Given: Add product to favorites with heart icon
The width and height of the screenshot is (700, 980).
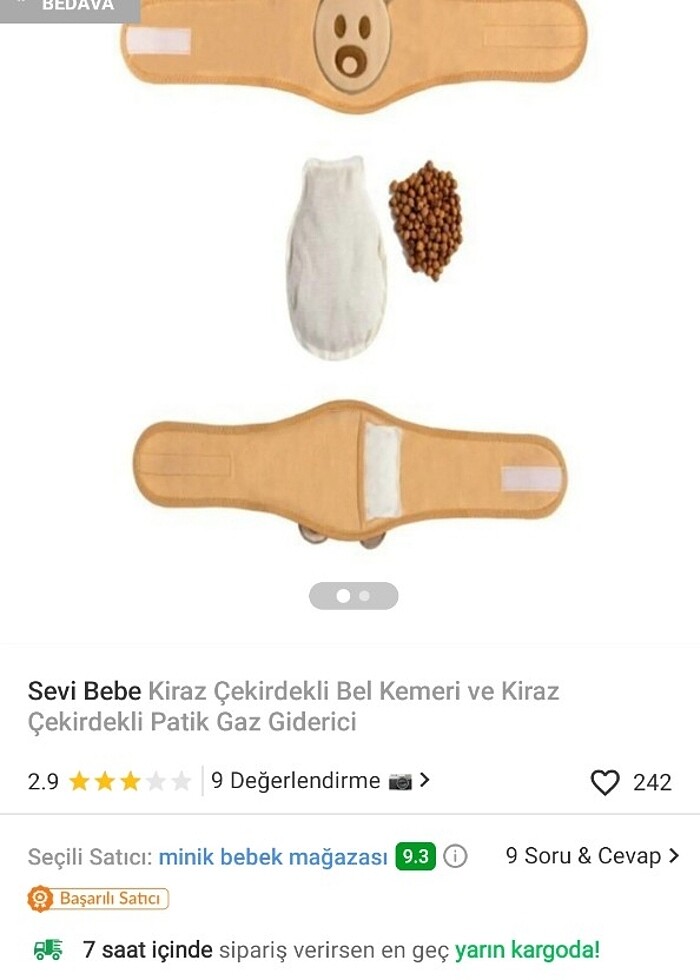Looking at the screenshot, I should (x=605, y=782).
